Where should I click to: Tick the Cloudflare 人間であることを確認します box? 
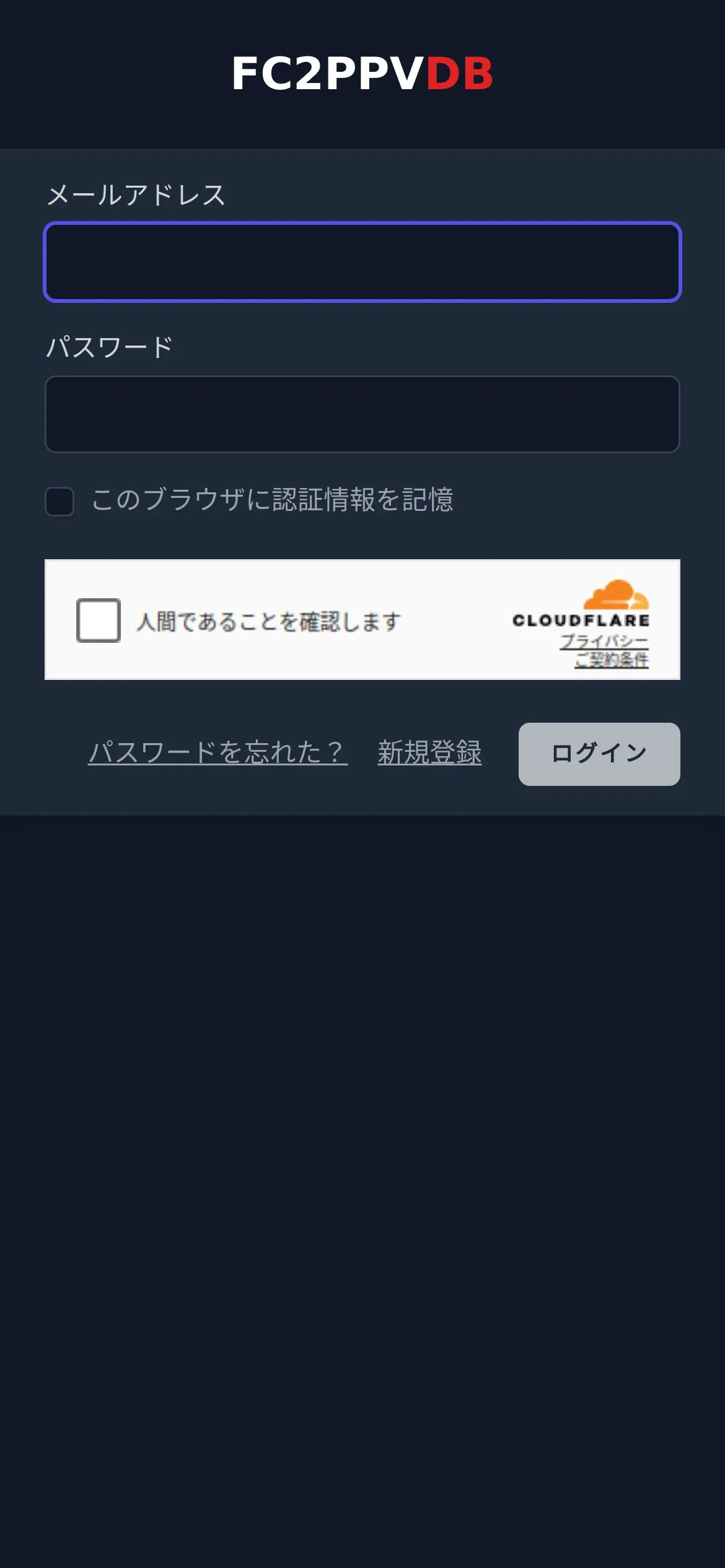click(x=99, y=621)
